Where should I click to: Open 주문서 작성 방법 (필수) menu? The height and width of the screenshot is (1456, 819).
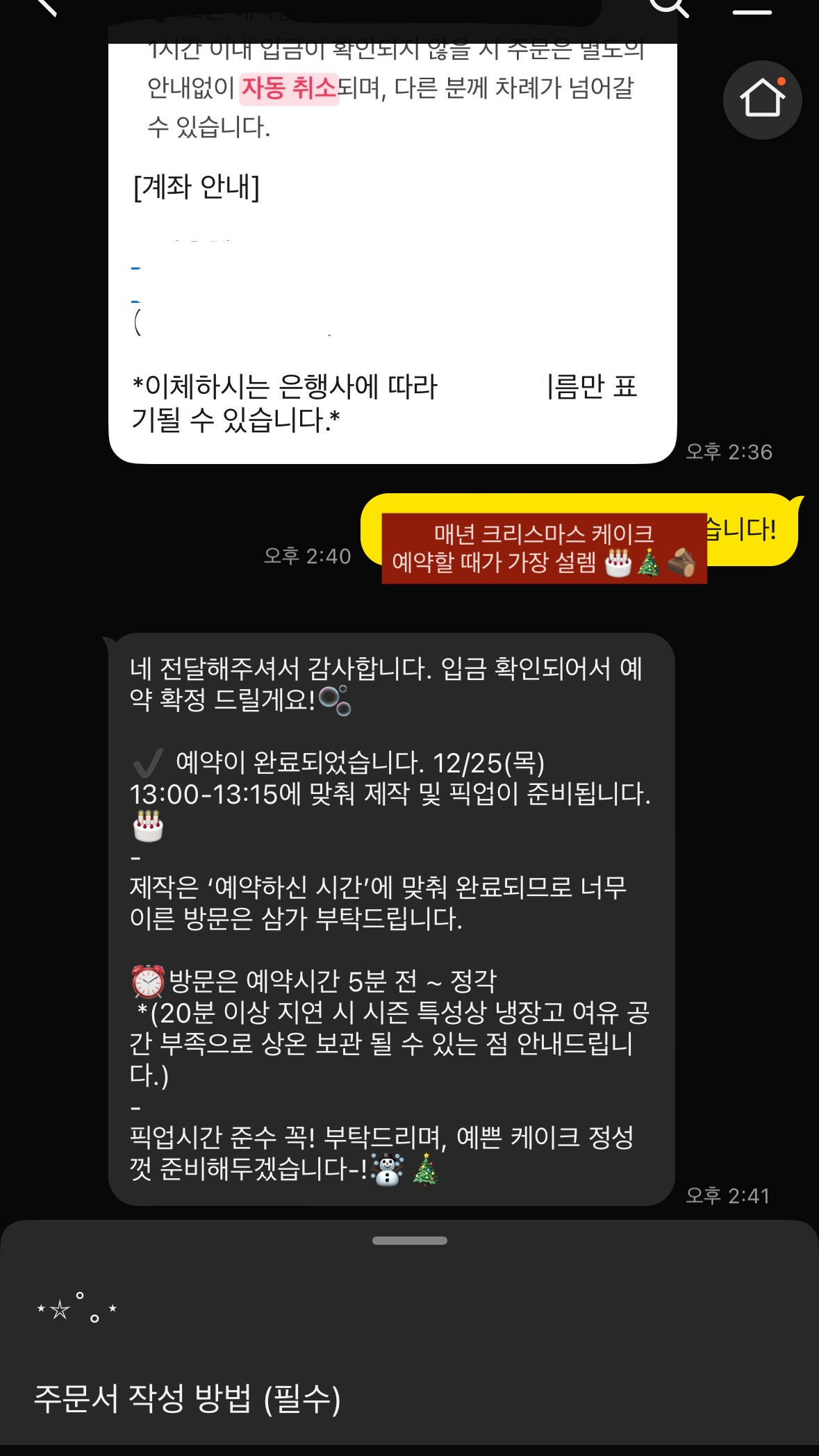coord(188,1398)
